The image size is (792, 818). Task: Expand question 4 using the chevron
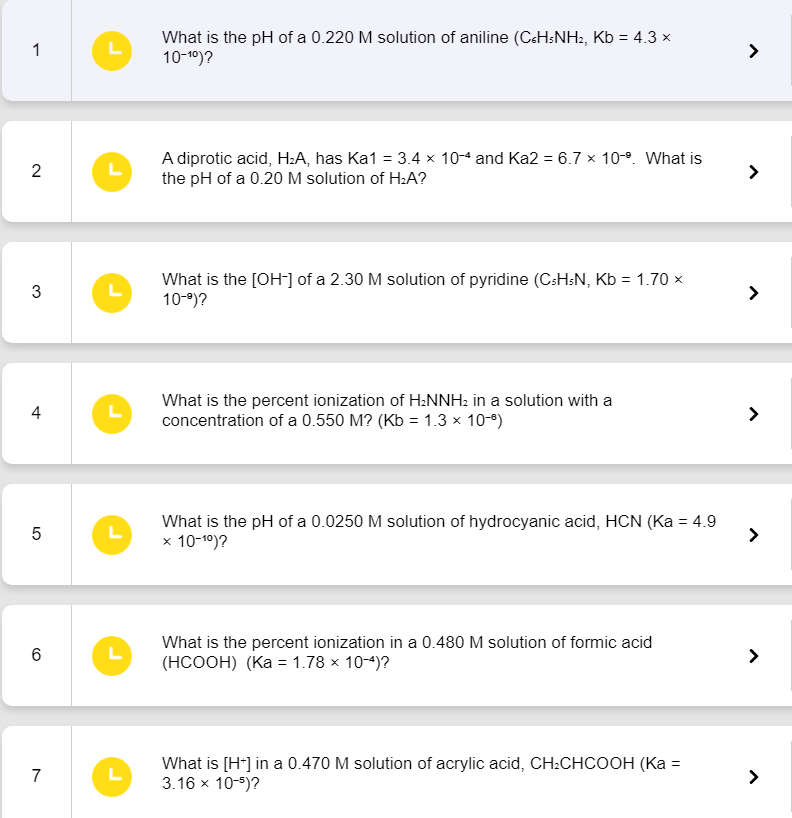pos(755,413)
